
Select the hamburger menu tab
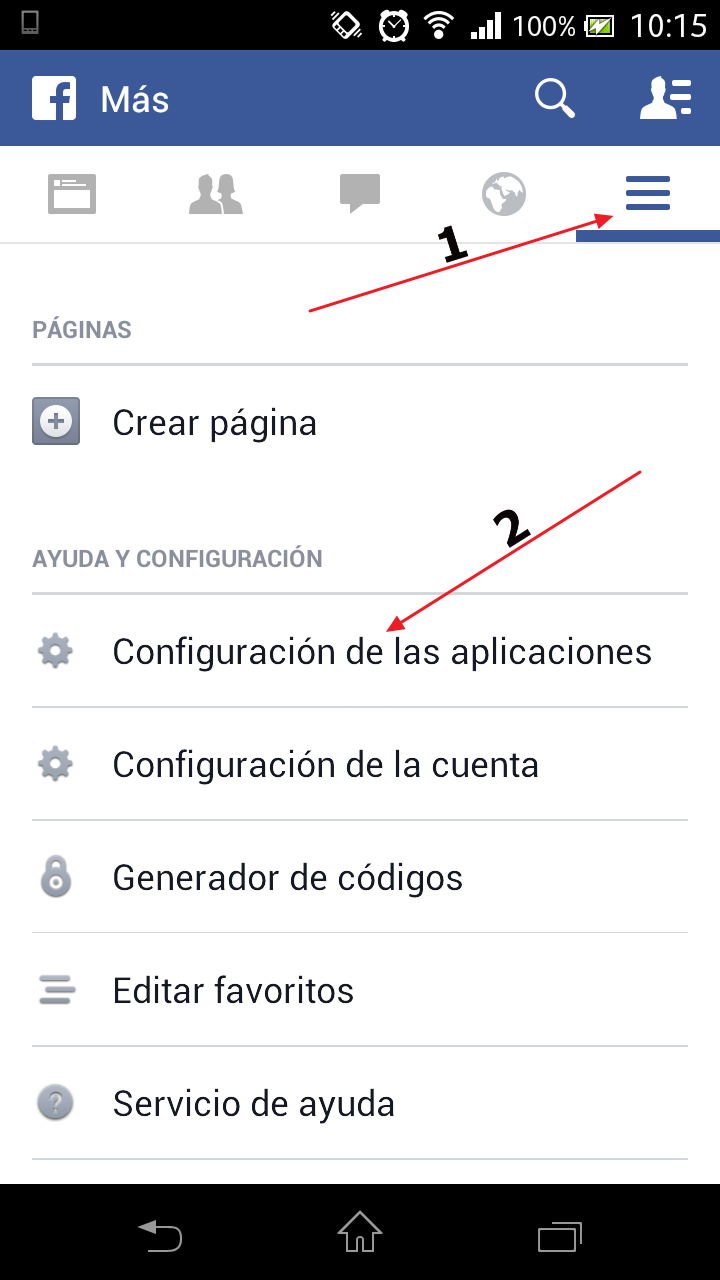648,193
